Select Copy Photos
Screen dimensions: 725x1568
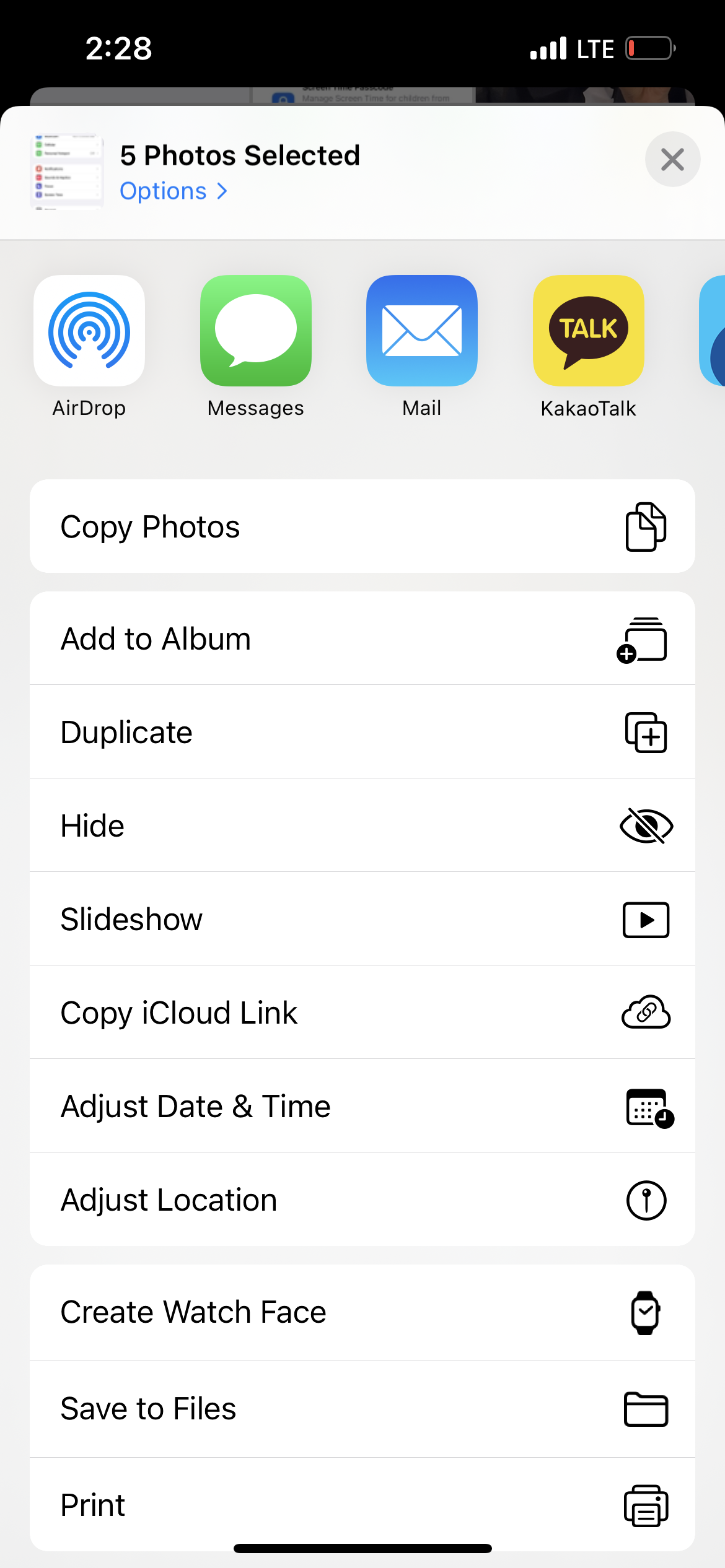pyautogui.click(x=362, y=526)
